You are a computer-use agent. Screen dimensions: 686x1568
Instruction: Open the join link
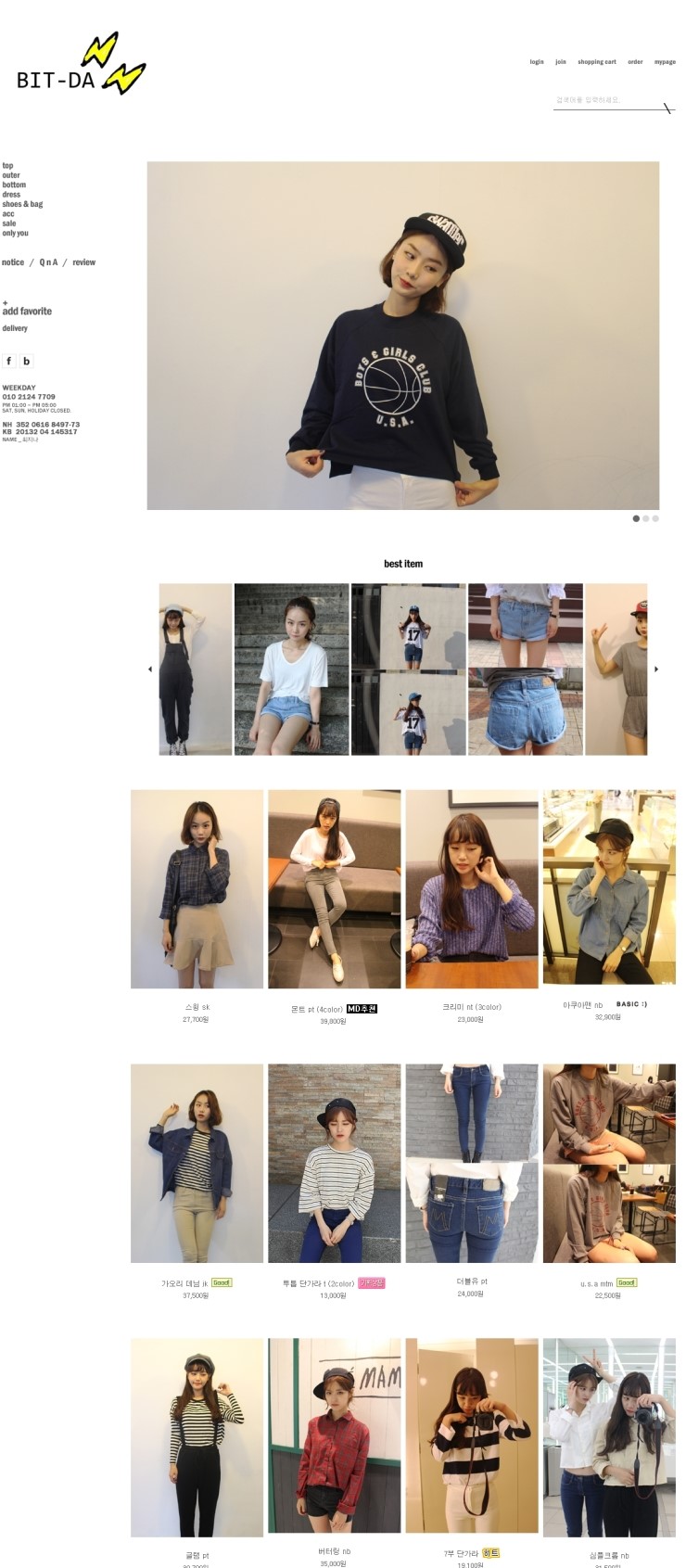tap(561, 62)
